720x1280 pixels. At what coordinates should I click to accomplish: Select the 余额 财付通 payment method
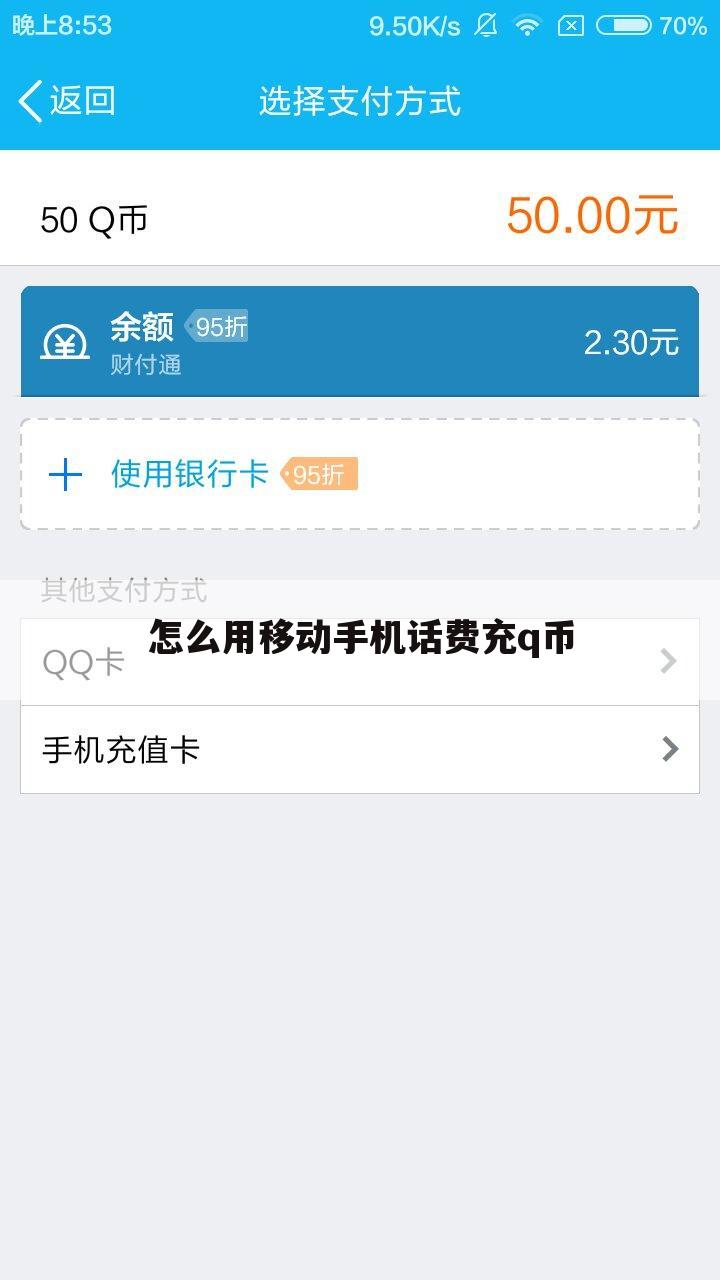360,341
